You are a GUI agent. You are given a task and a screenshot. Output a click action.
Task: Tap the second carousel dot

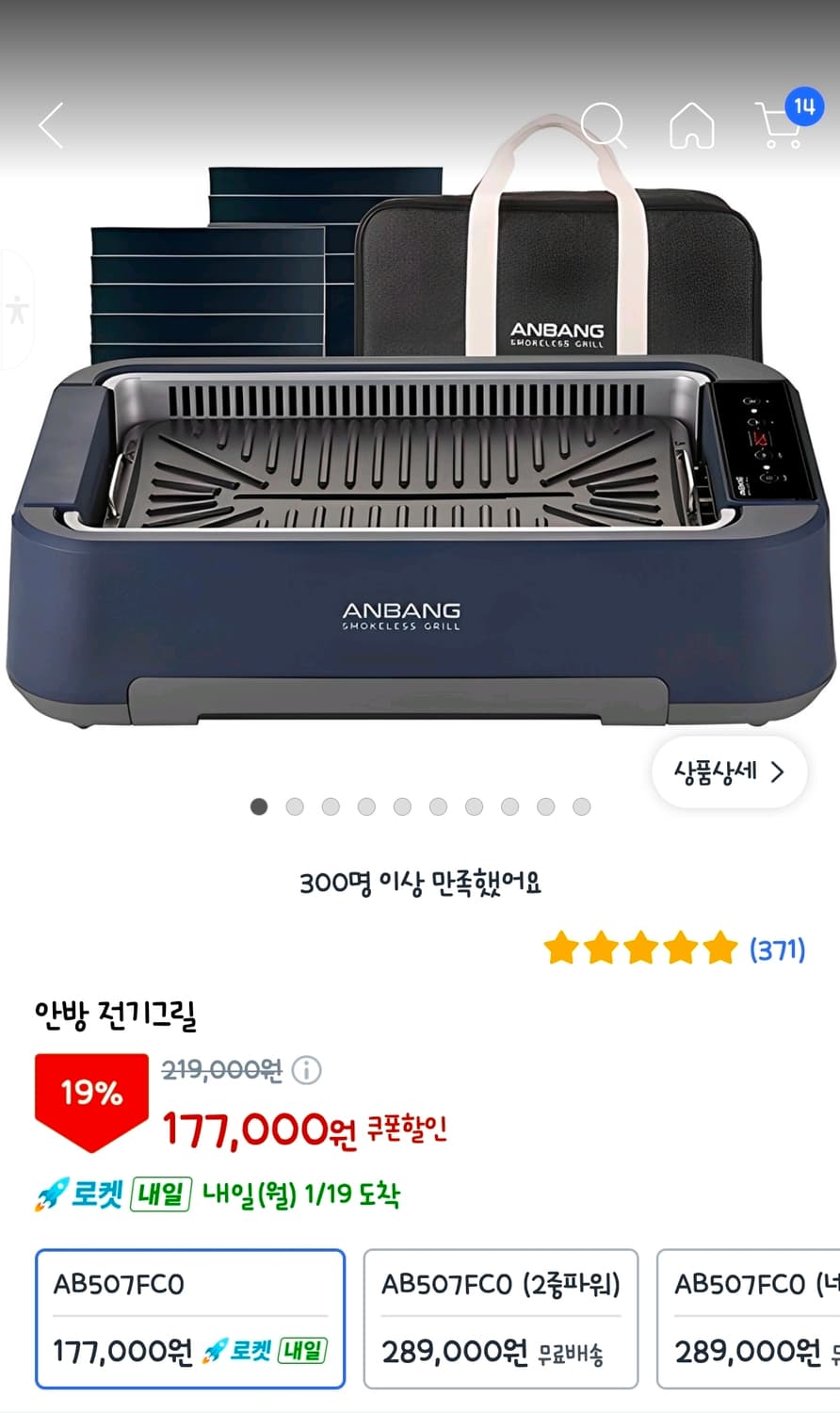294,806
